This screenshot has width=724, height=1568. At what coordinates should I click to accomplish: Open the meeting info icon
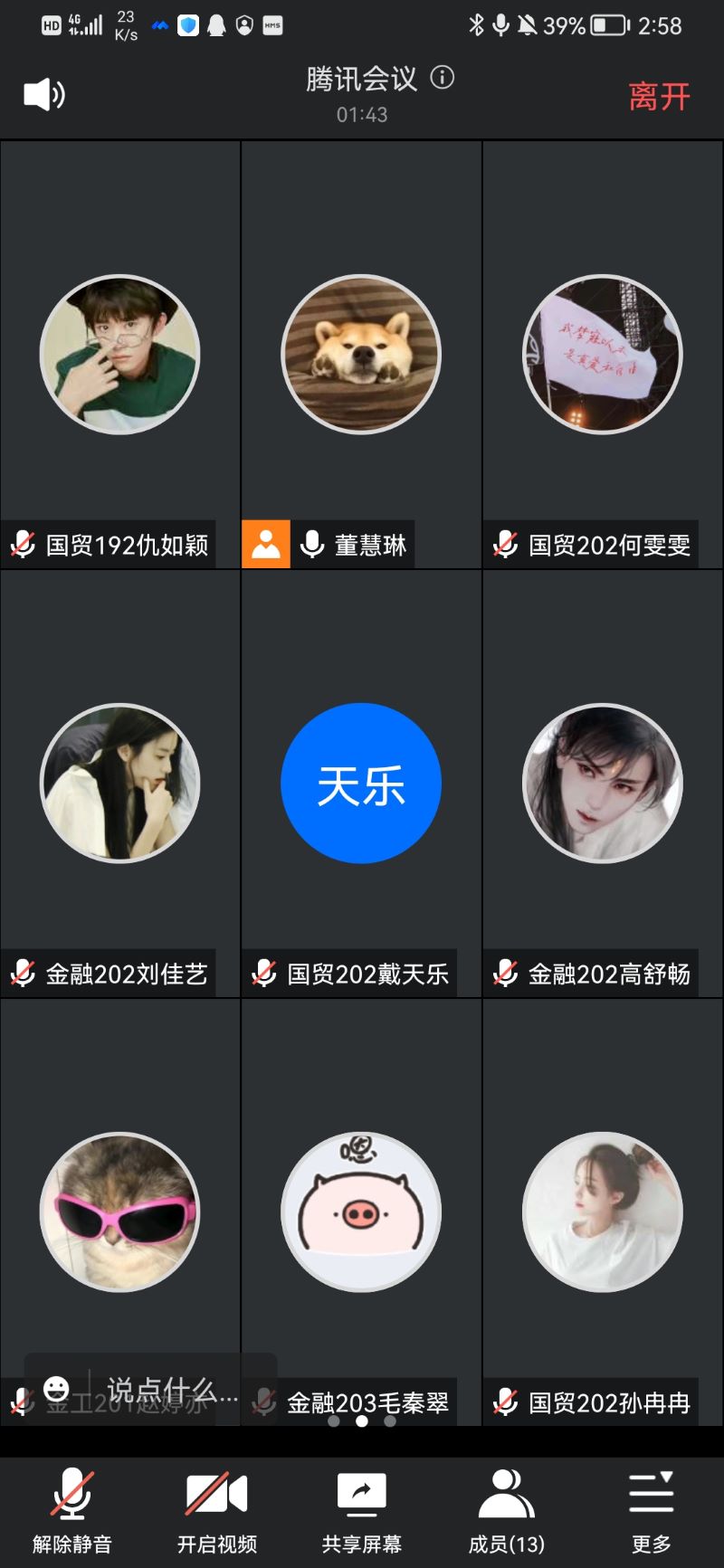click(x=443, y=78)
